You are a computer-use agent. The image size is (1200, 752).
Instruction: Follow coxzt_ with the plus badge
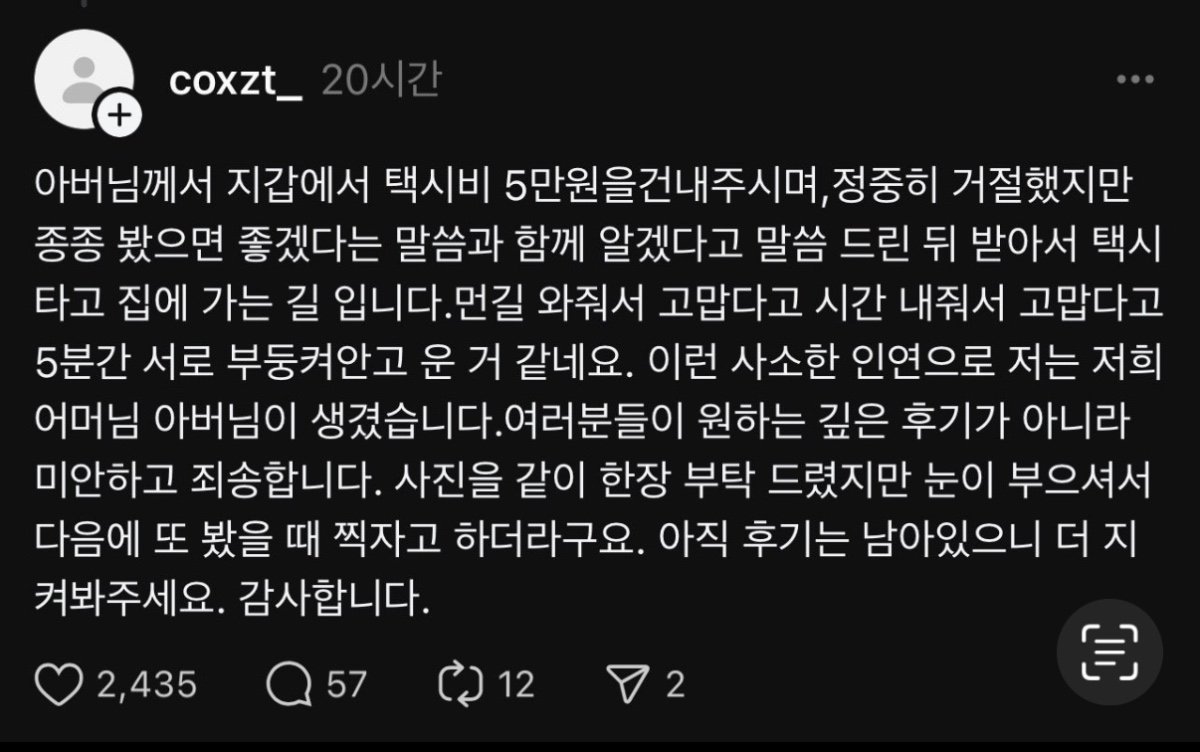pos(118,117)
